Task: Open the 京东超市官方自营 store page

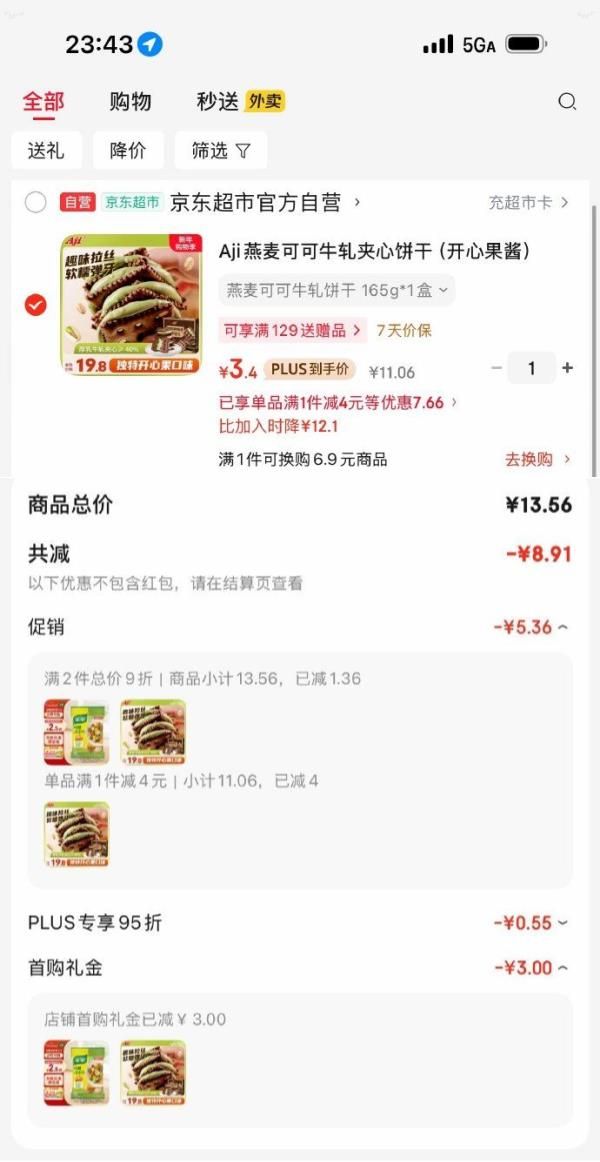Action: click(x=260, y=203)
